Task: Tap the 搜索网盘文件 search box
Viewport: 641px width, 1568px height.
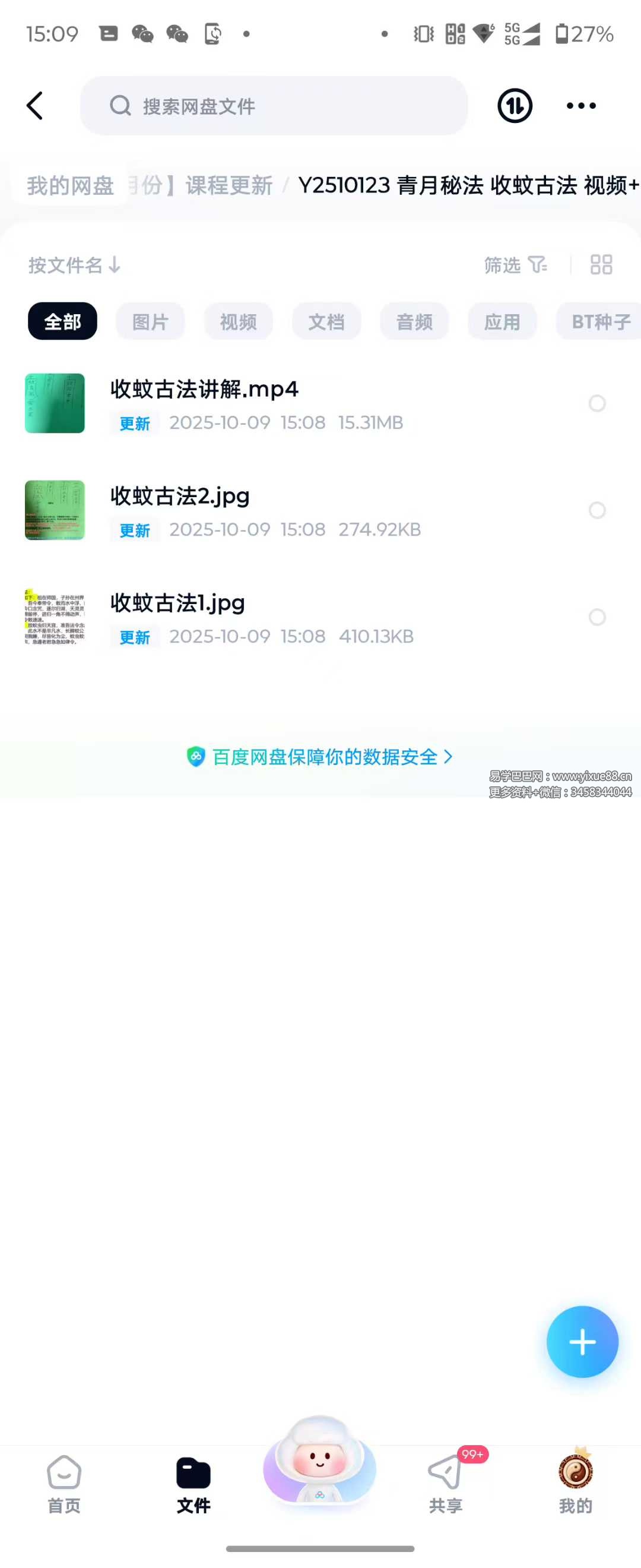Action: pos(274,106)
